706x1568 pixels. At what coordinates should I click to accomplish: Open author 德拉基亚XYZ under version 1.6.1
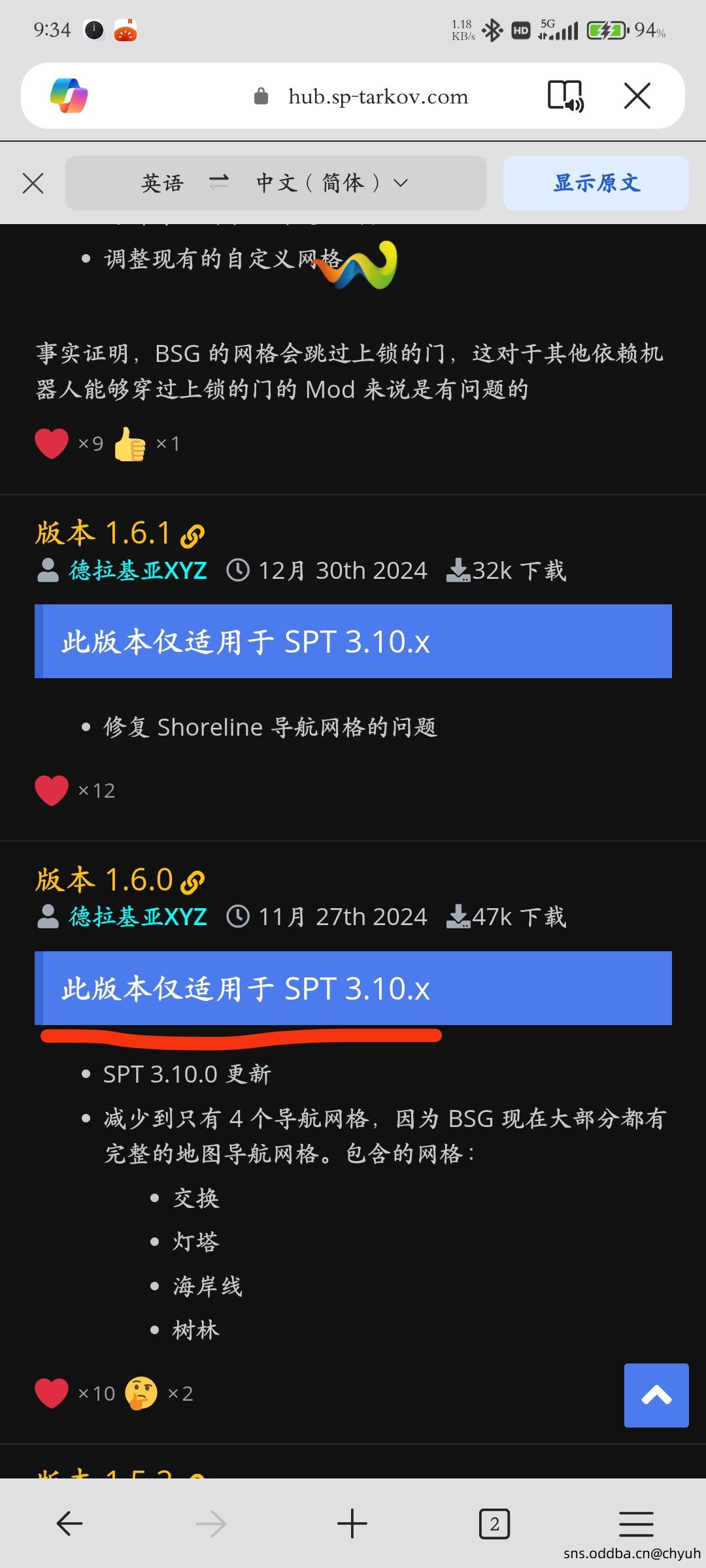point(138,570)
